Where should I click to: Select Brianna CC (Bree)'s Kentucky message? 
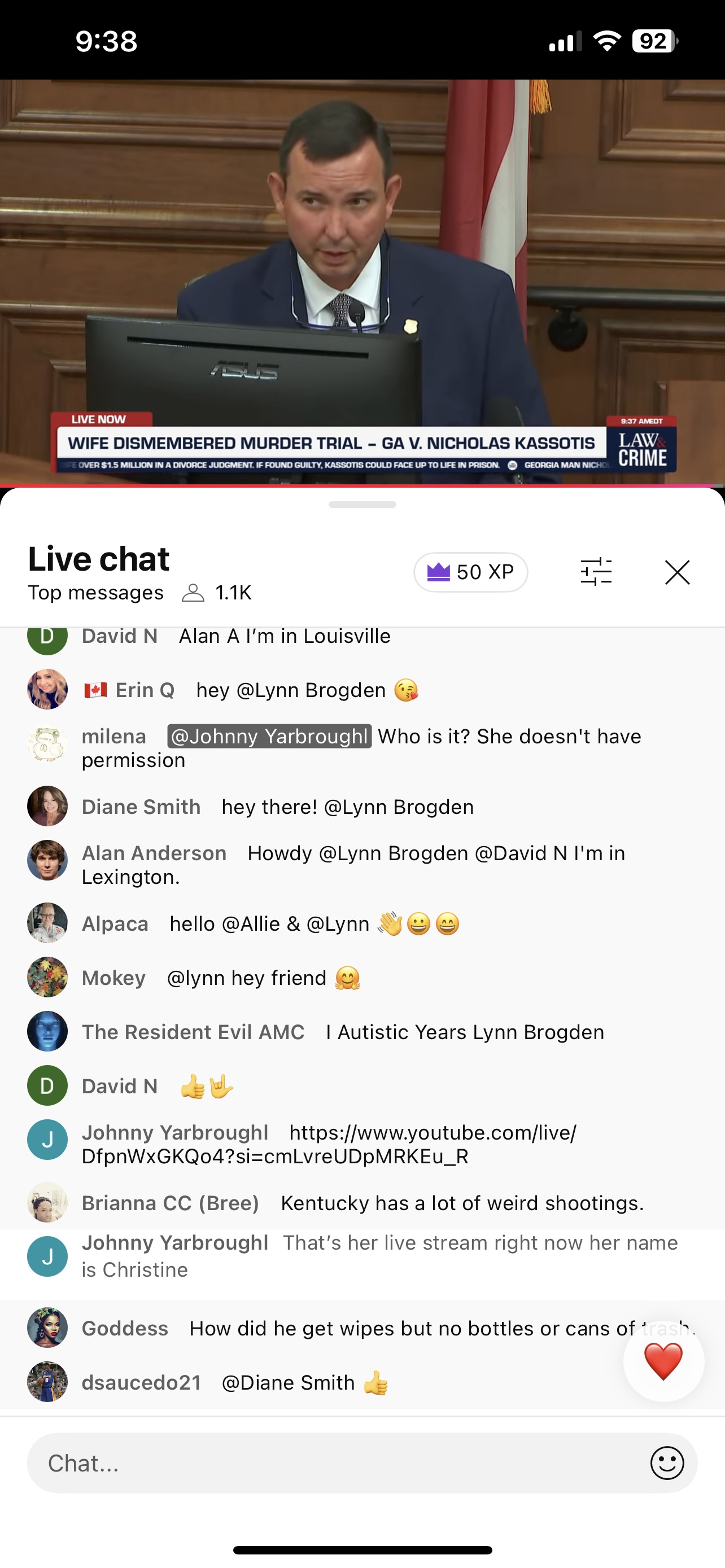point(461,1203)
